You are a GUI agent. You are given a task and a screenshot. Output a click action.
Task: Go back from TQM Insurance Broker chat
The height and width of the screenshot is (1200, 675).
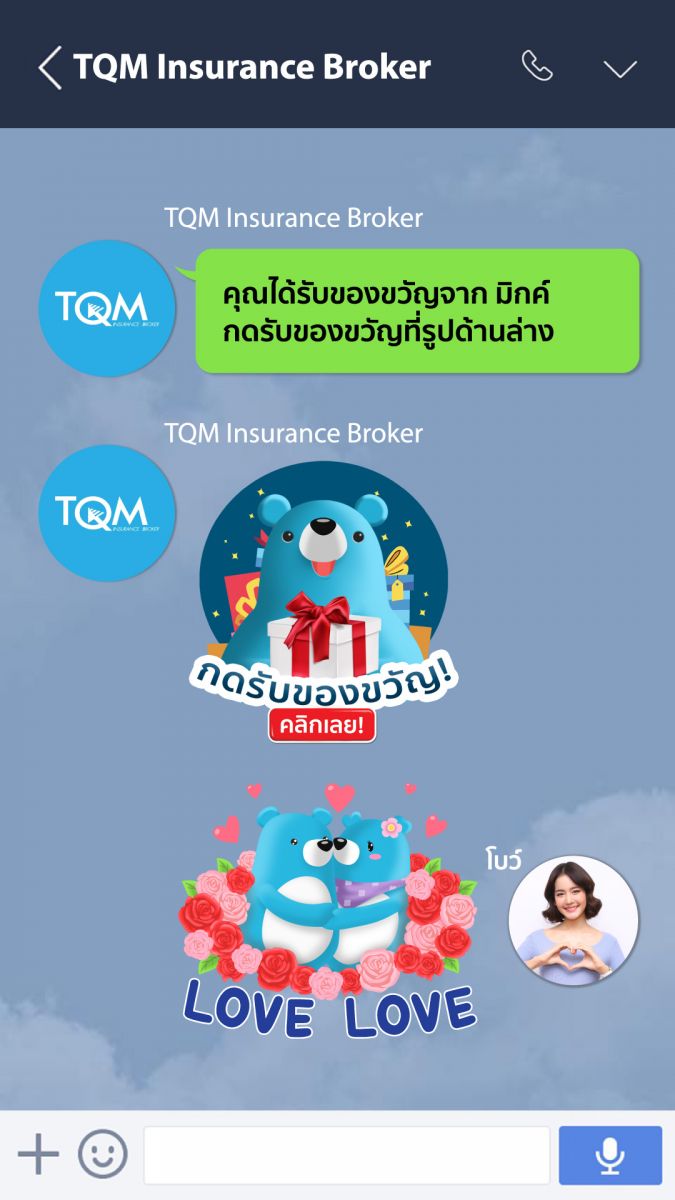[50, 68]
